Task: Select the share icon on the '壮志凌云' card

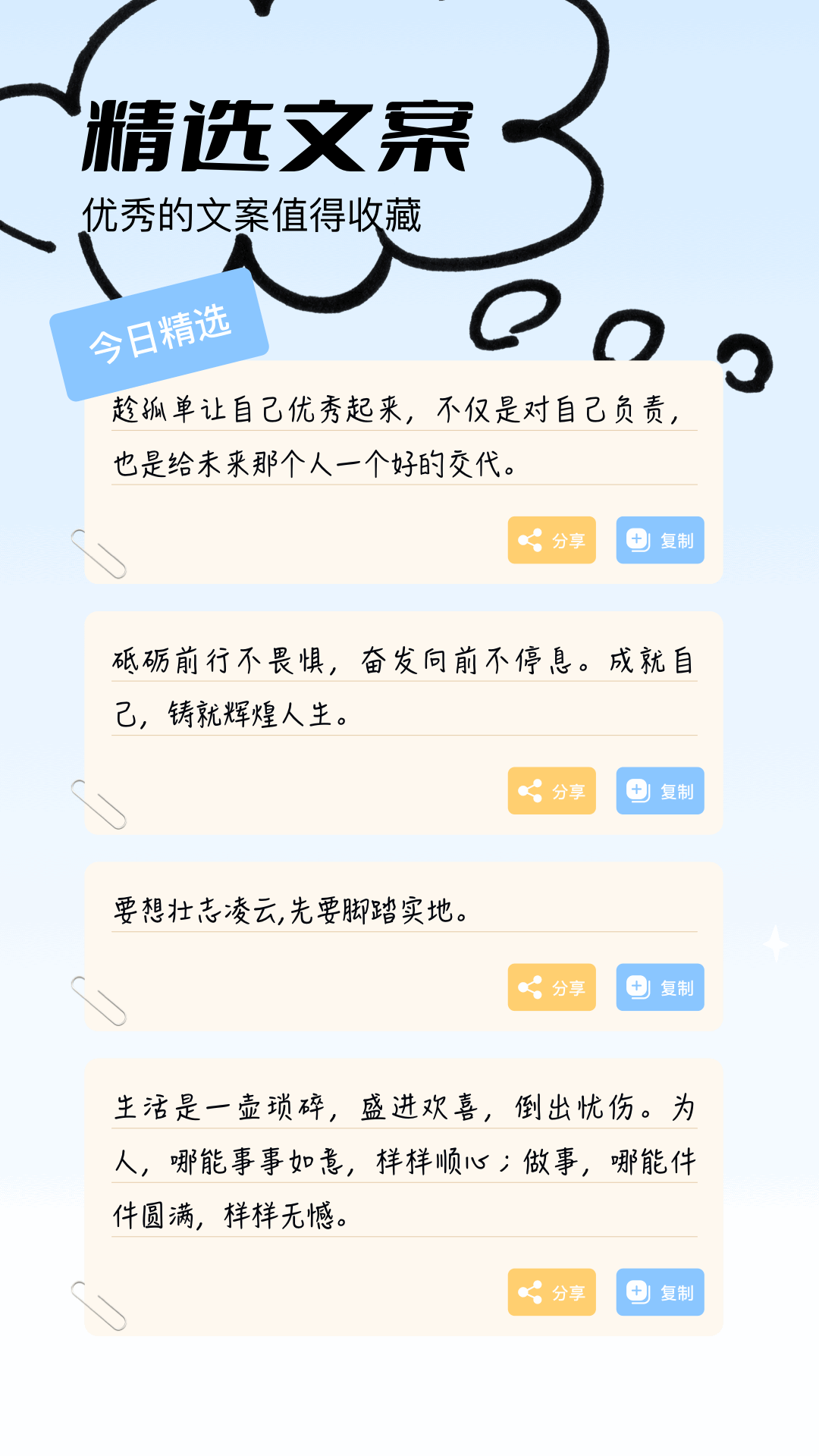Action: pyautogui.click(x=529, y=987)
